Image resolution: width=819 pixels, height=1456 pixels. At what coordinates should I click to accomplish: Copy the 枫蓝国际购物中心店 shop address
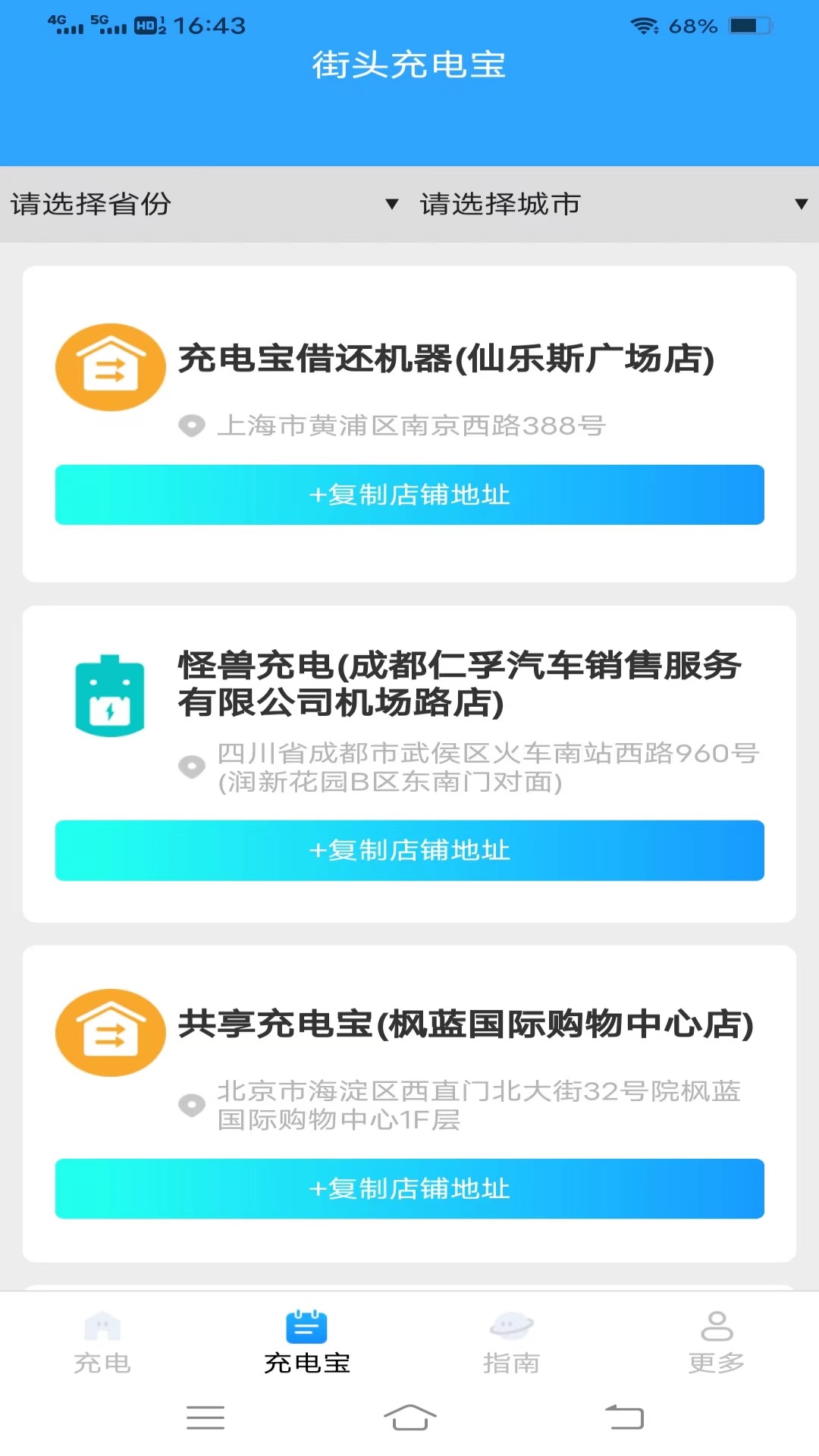[x=409, y=1188]
